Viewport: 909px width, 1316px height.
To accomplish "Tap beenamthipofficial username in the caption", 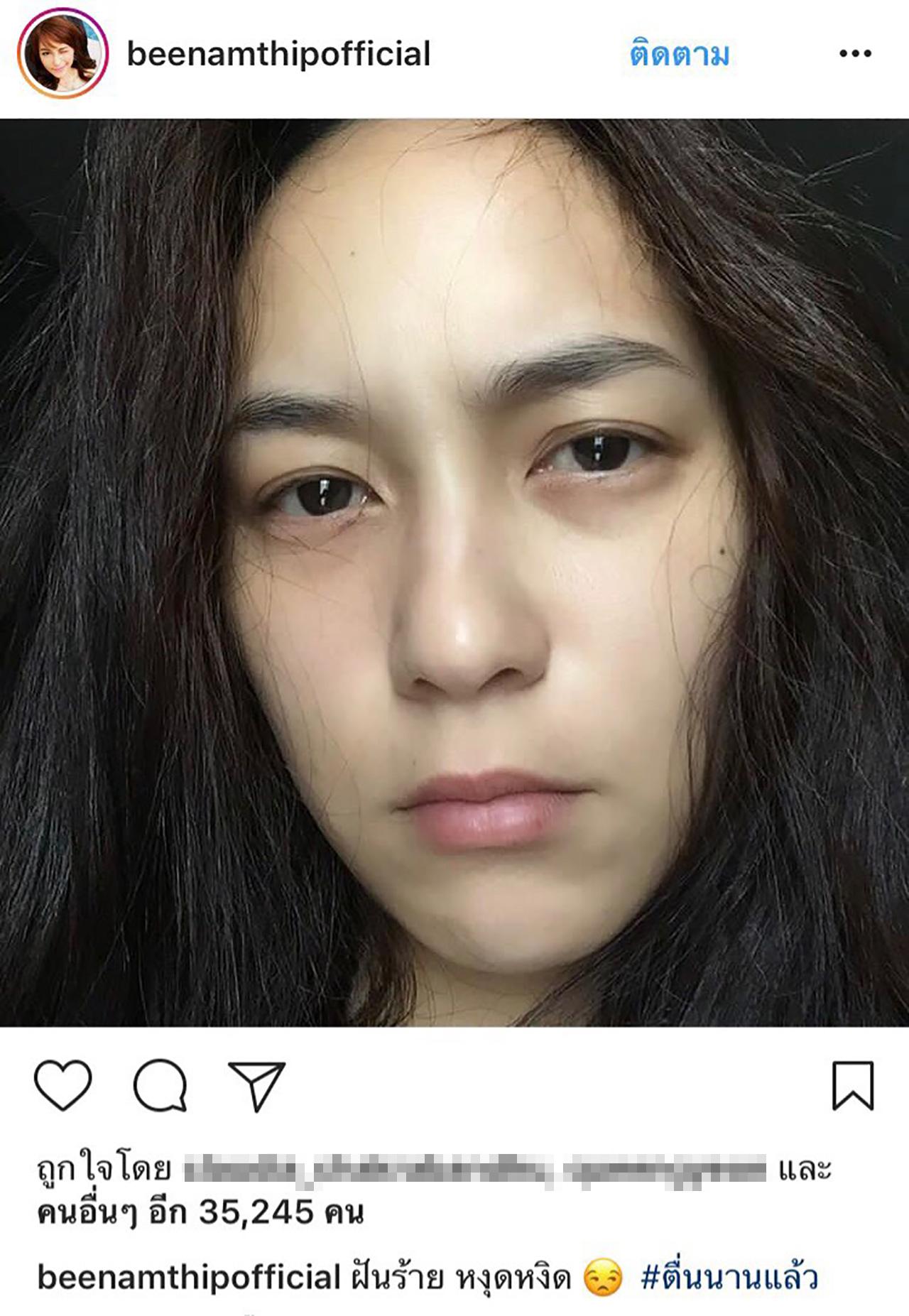I will pyautogui.click(x=189, y=1277).
